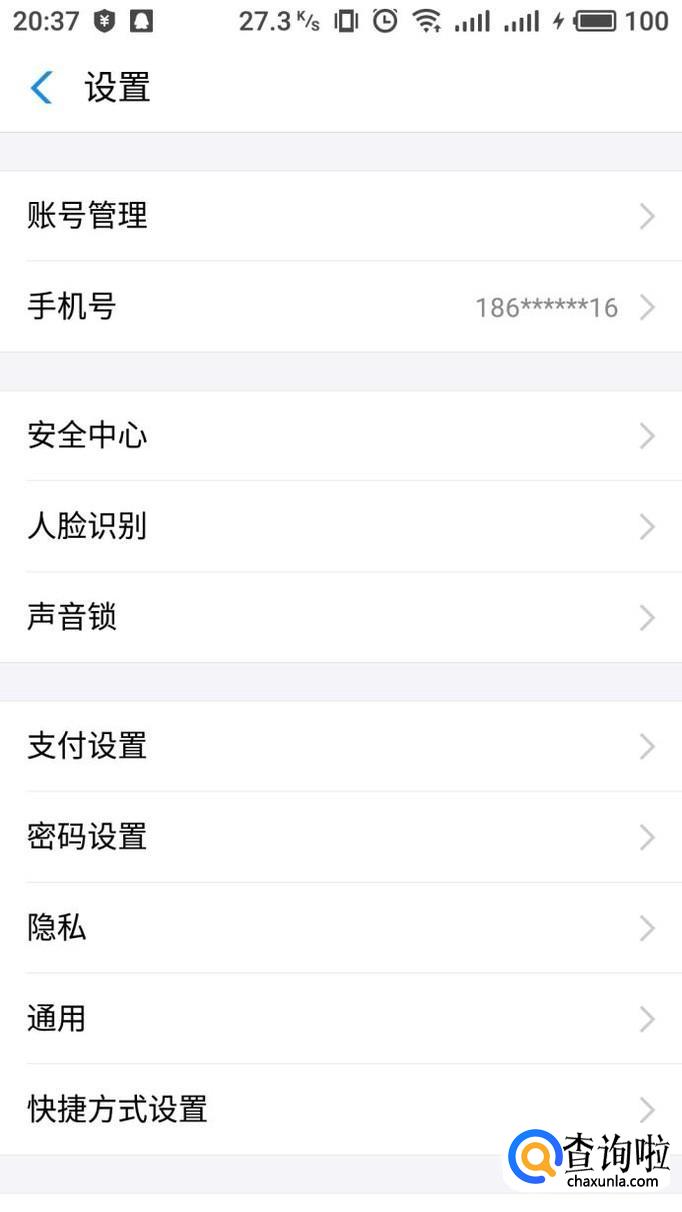Open 支付设置 payment settings

click(x=340, y=746)
